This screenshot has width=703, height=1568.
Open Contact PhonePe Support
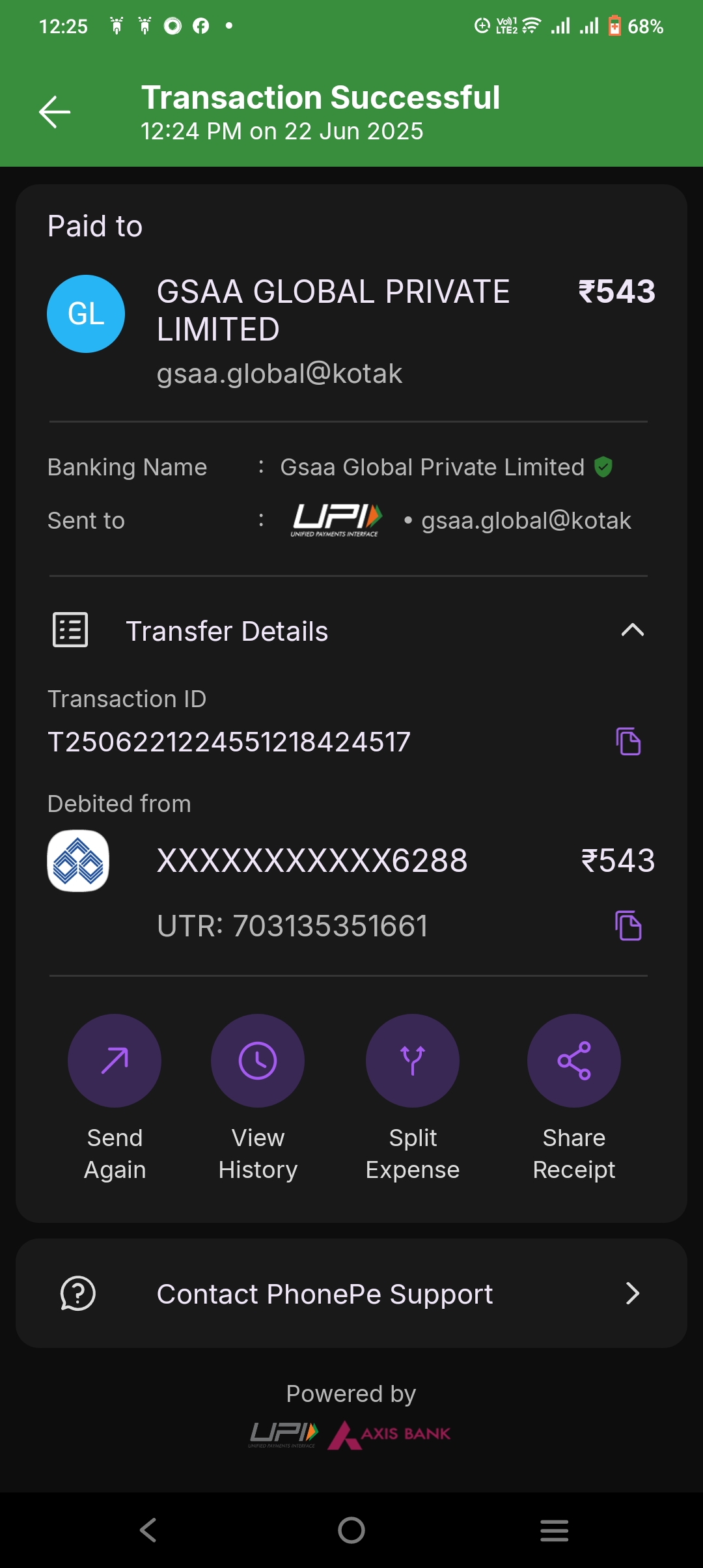[351, 1293]
